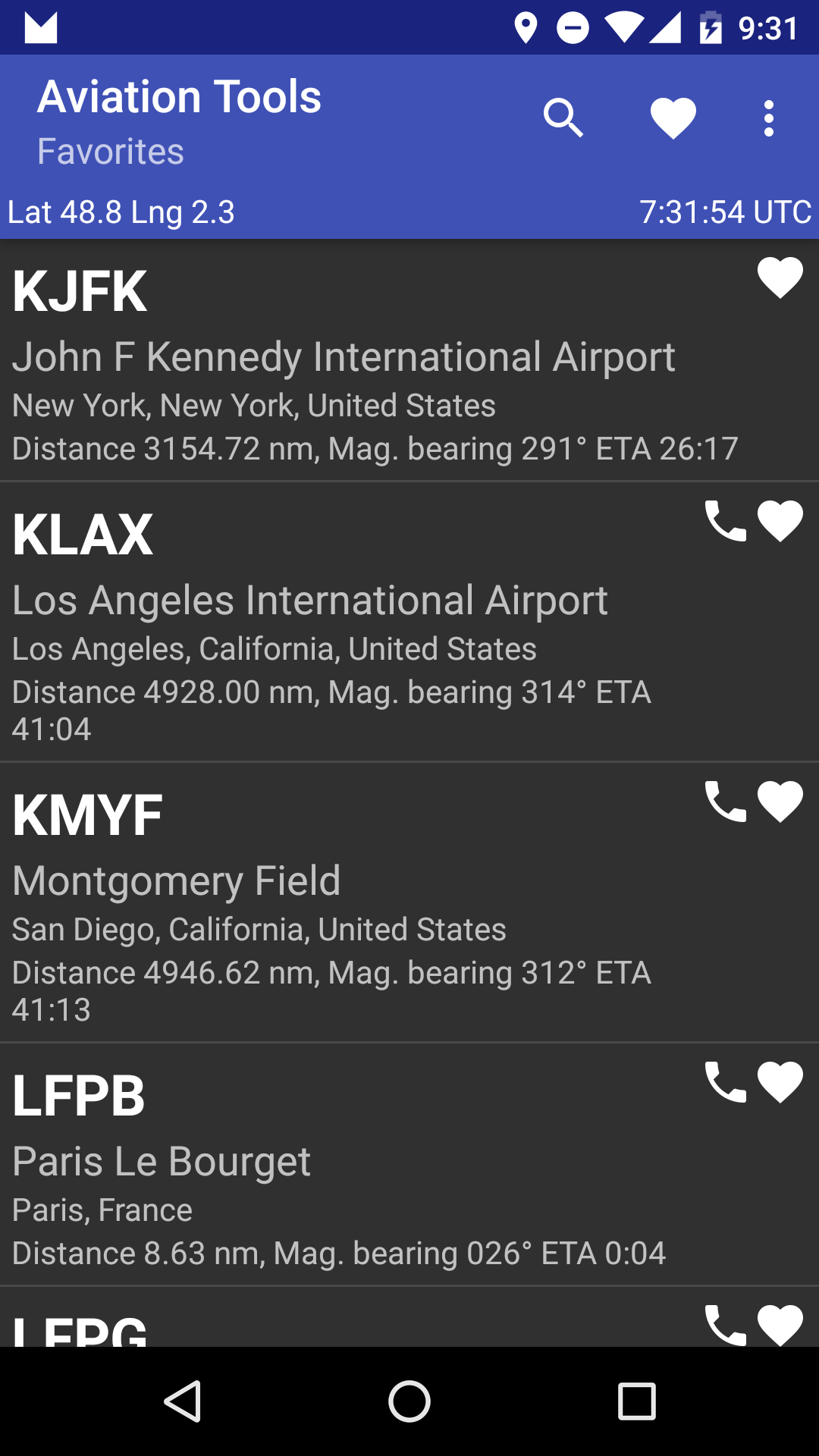Image resolution: width=819 pixels, height=1456 pixels.
Task: Go back with the system back button
Action: coord(182,1401)
